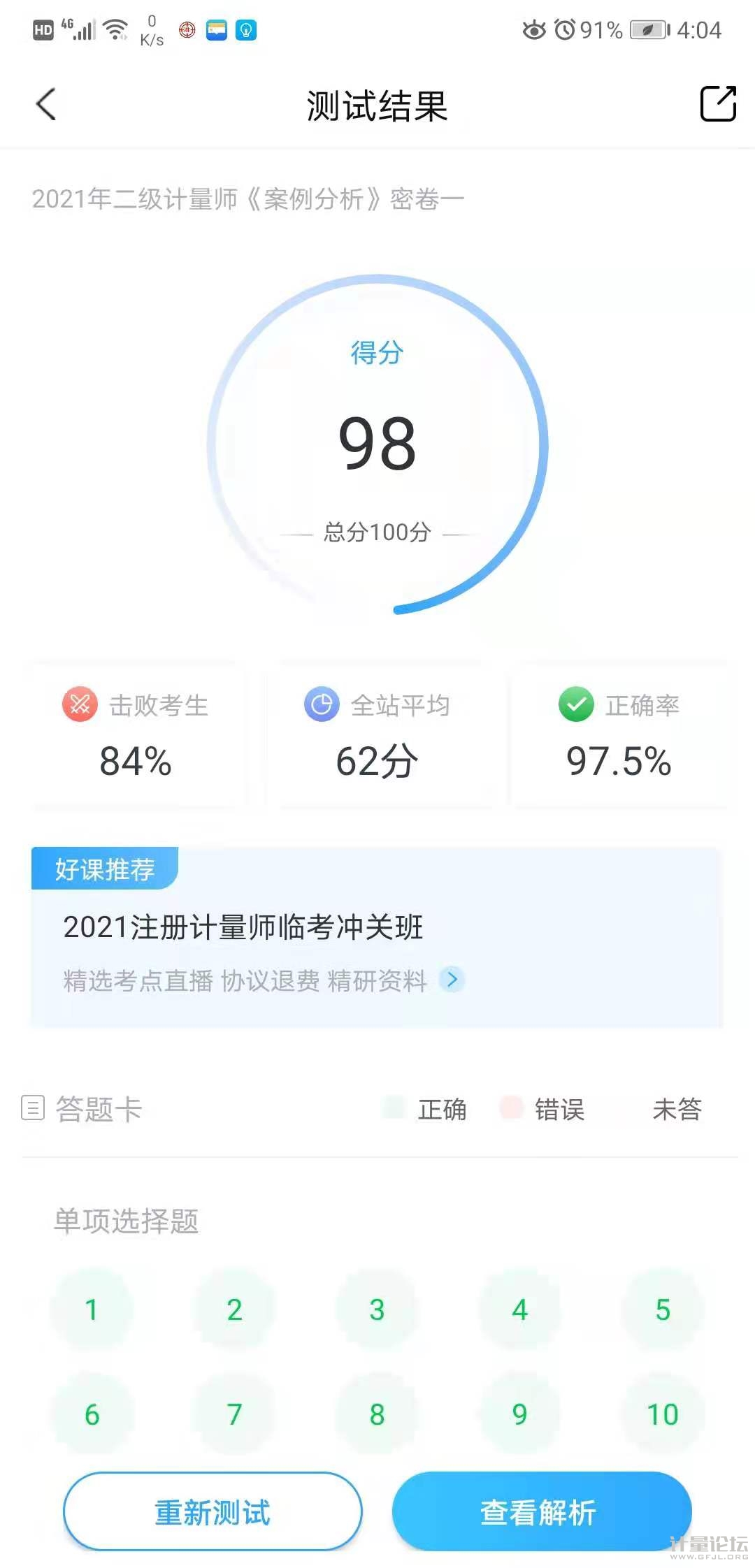Go back from the 测试结果 page
Screen dimensions: 755x1568
click(46, 105)
